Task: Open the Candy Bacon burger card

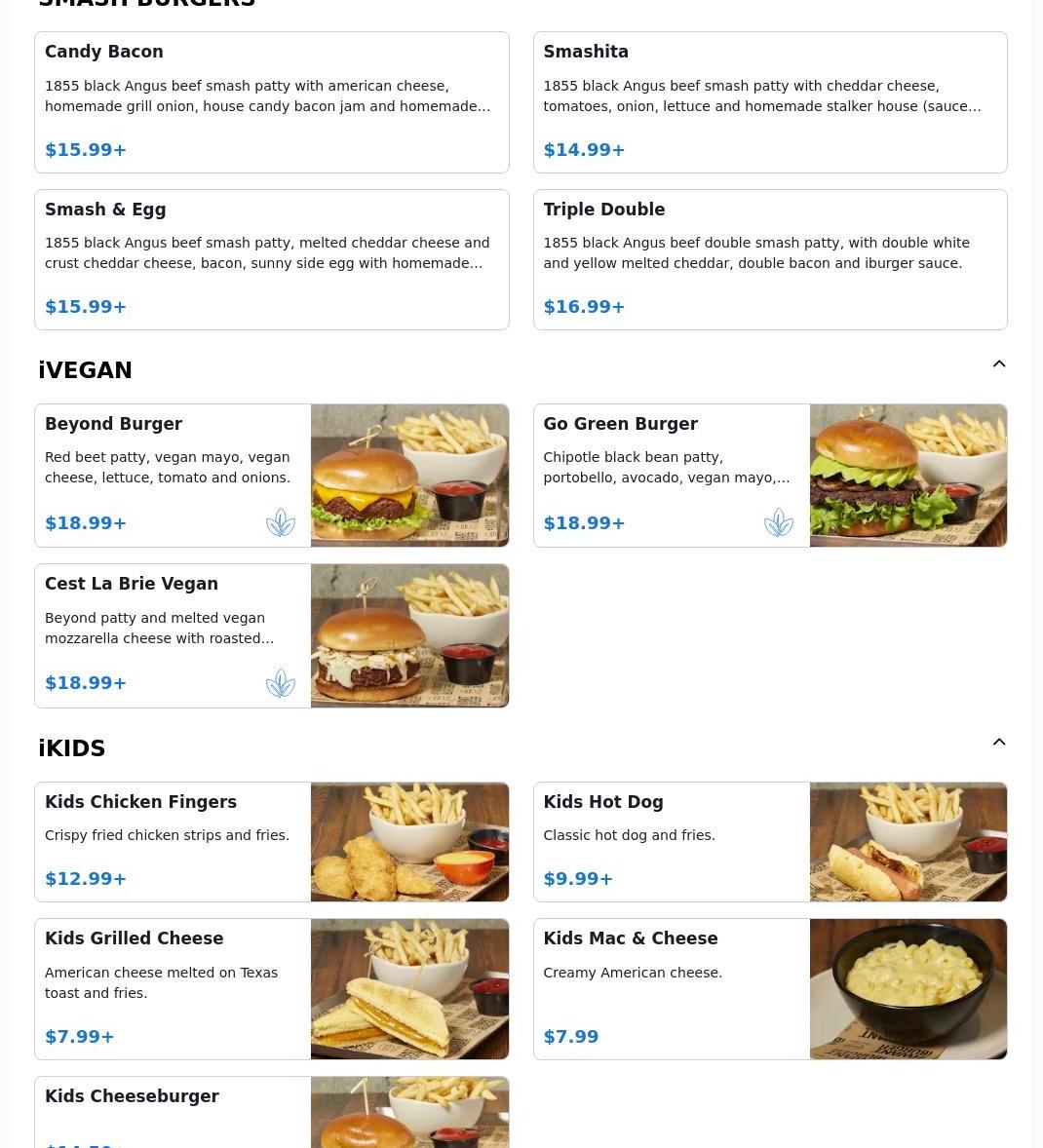Action: [x=272, y=102]
